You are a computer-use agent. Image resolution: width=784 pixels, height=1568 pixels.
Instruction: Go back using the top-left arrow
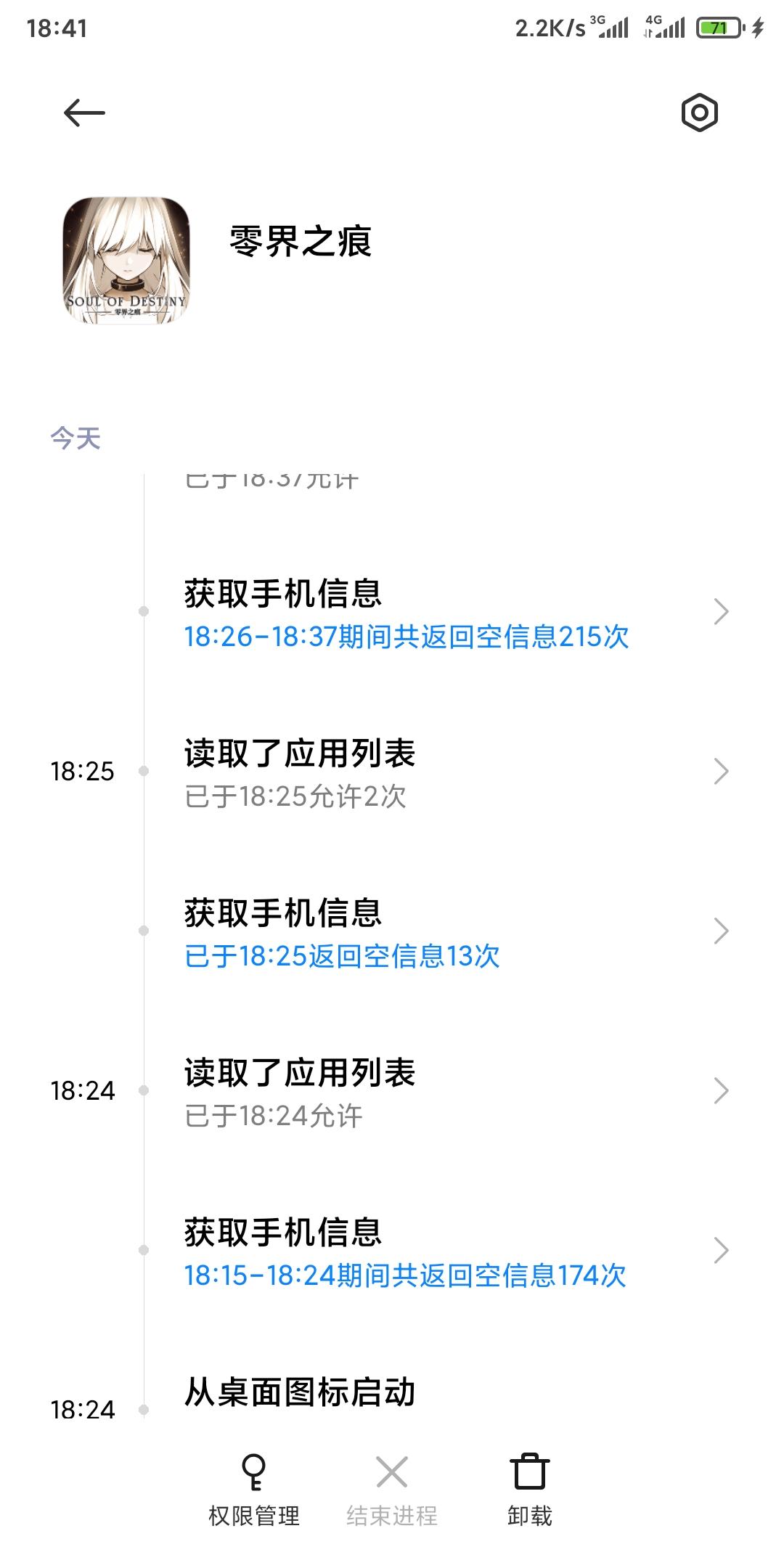(84, 113)
